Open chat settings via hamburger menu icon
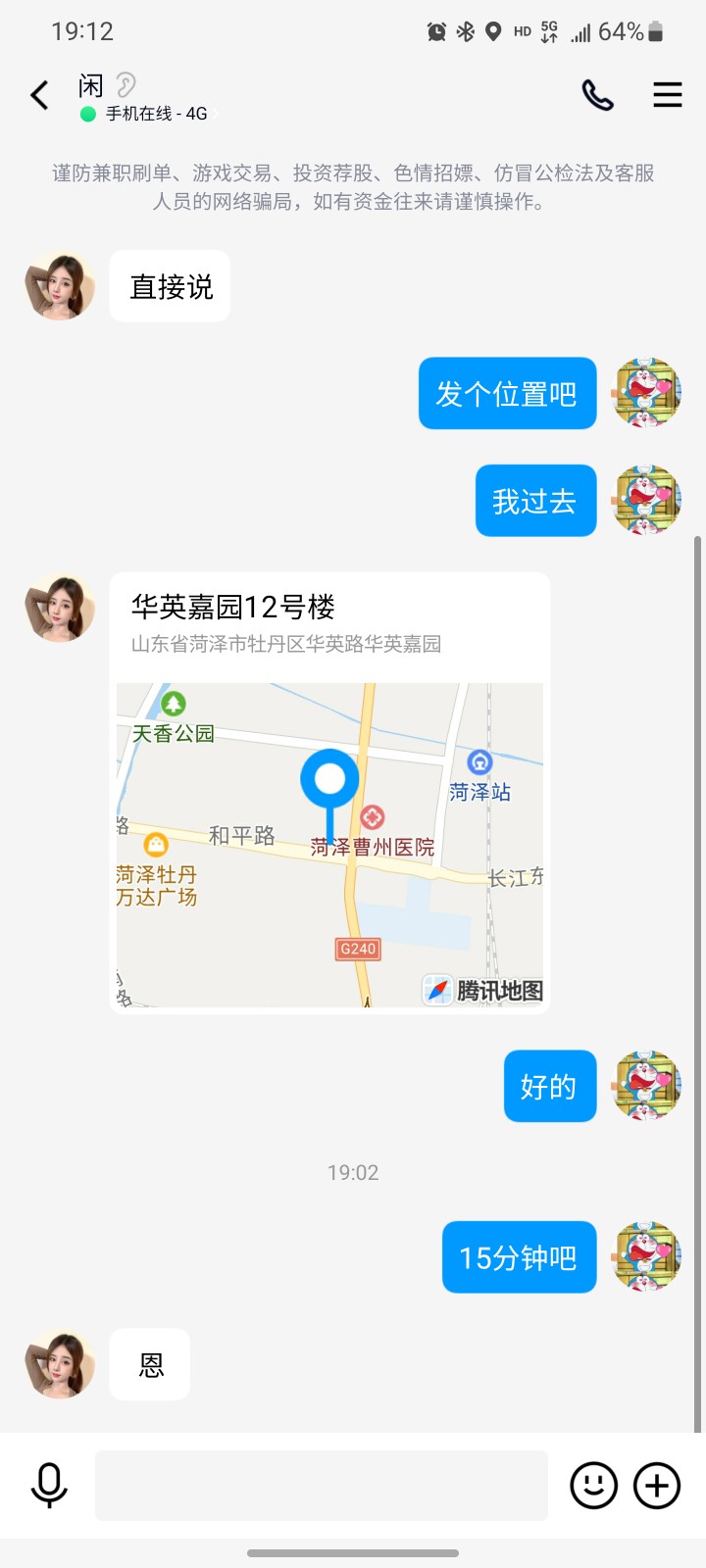Image resolution: width=706 pixels, height=1568 pixels. [x=668, y=95]
